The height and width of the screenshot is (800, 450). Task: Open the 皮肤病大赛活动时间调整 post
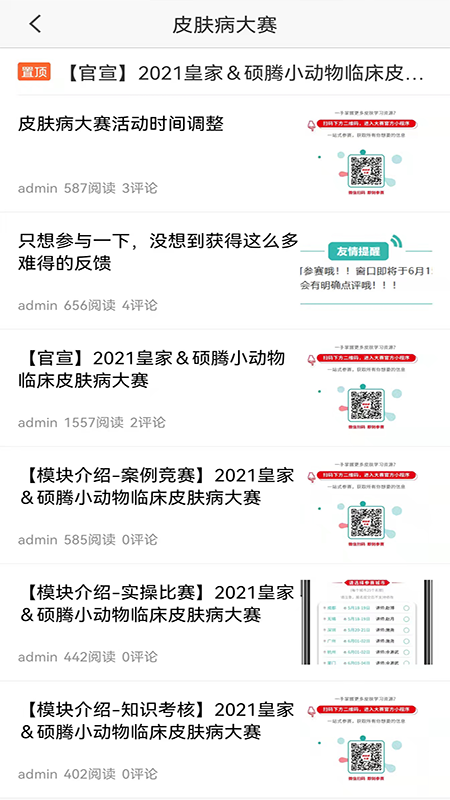[225, 154]
